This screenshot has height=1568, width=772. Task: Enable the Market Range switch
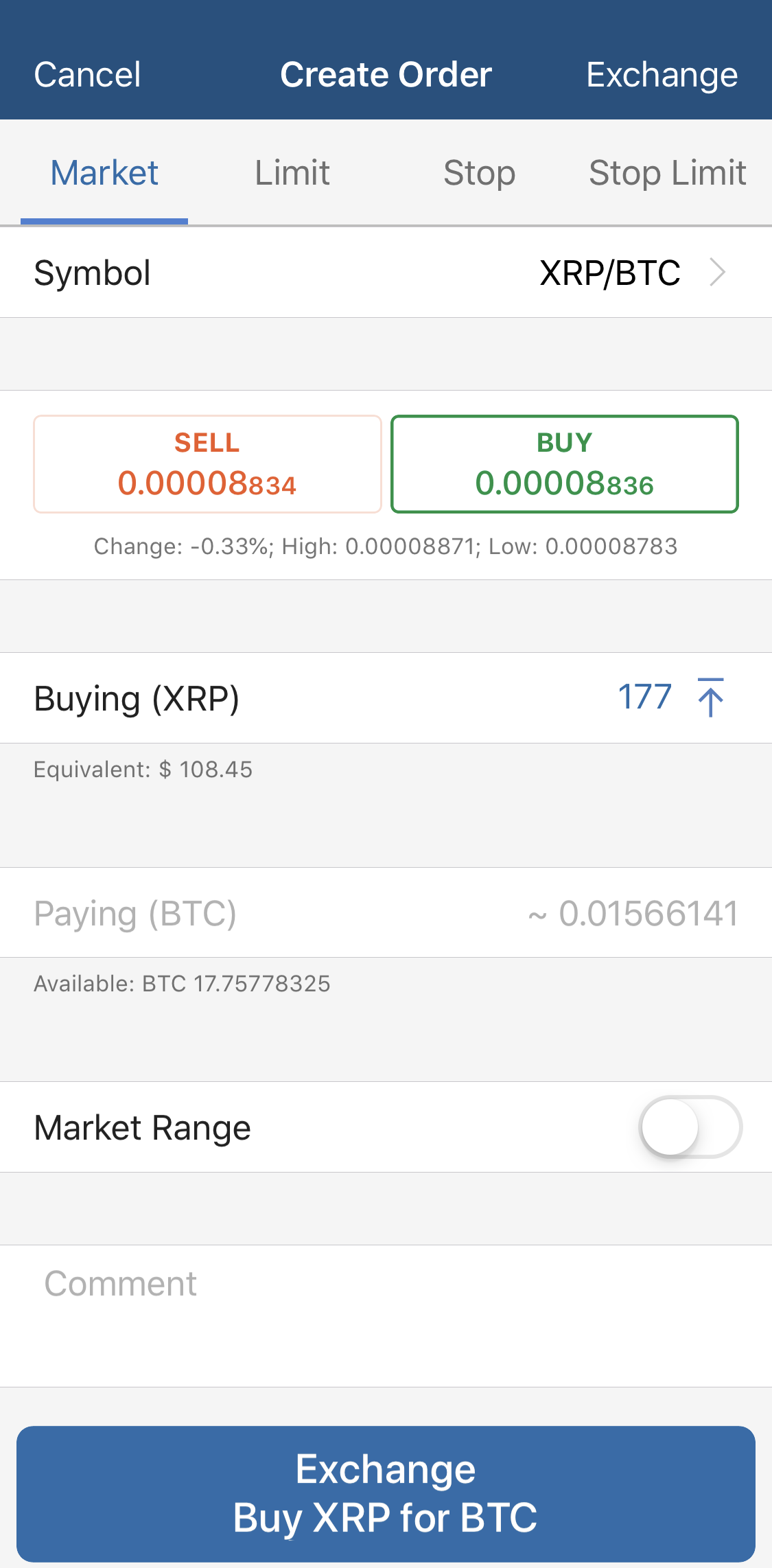tap(690, 1127)
